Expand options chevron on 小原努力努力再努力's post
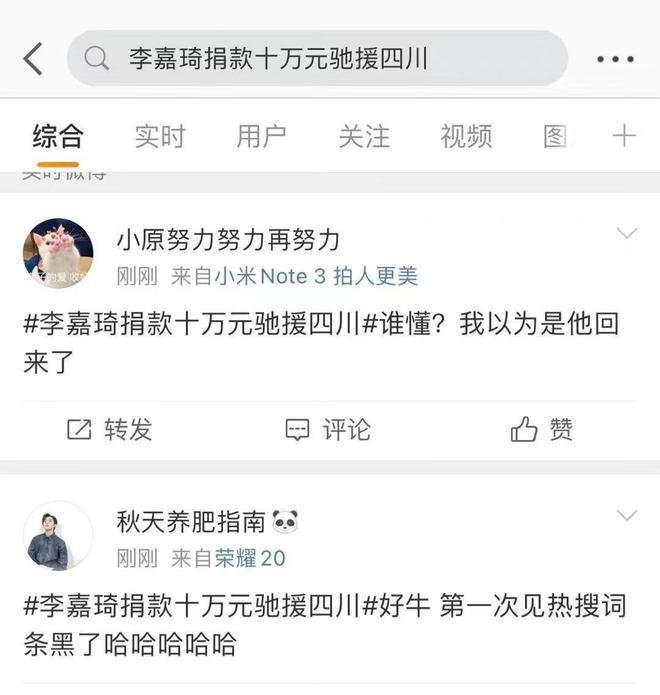The width and height of the screenshot is (660, 695). coord(626,235)
